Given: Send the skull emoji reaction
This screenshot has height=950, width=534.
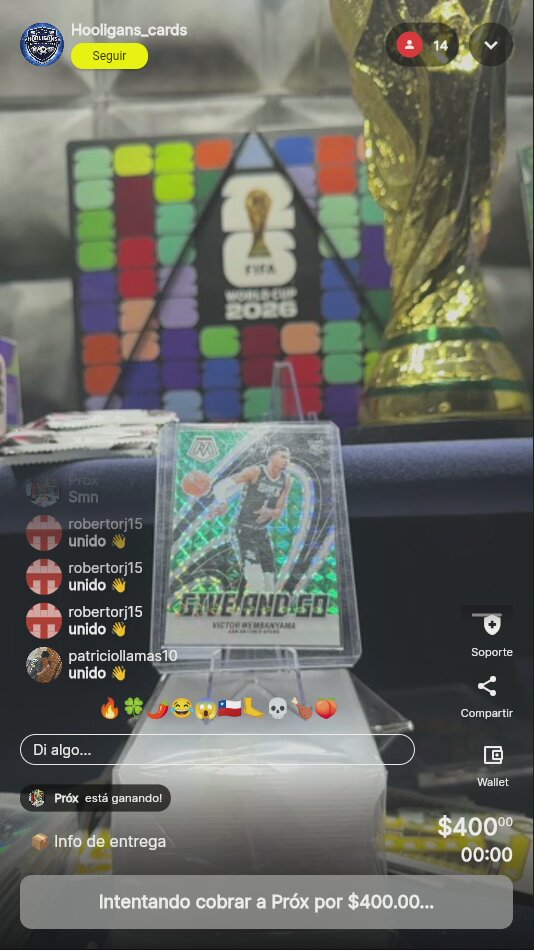Looking at the screenshot, I should click(278, 708).
